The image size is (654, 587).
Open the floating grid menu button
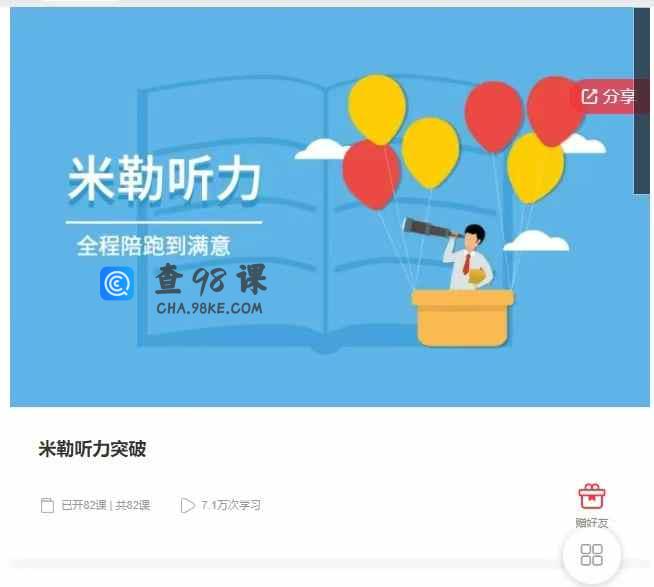coord(592,555)
